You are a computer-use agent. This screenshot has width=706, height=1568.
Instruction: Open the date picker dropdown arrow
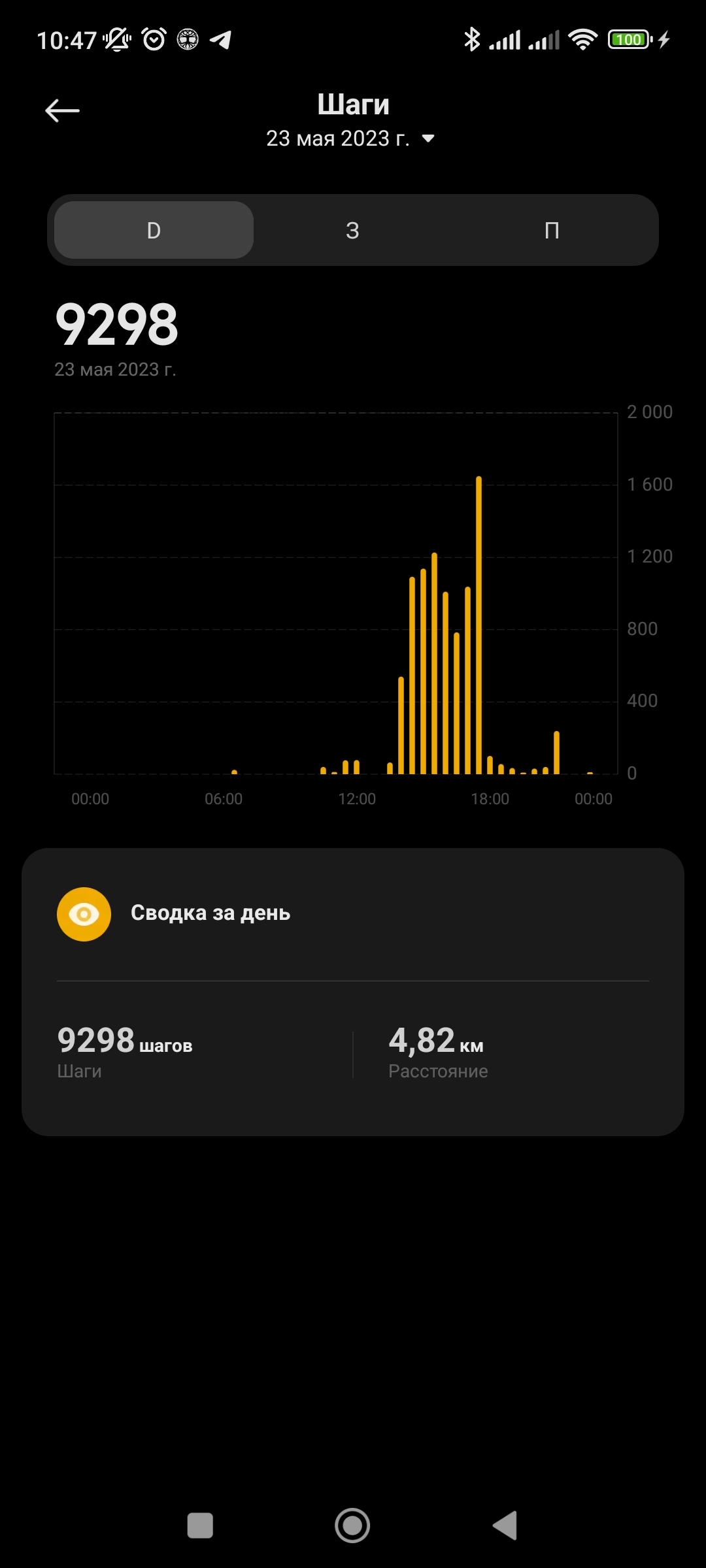coord(429,139)
